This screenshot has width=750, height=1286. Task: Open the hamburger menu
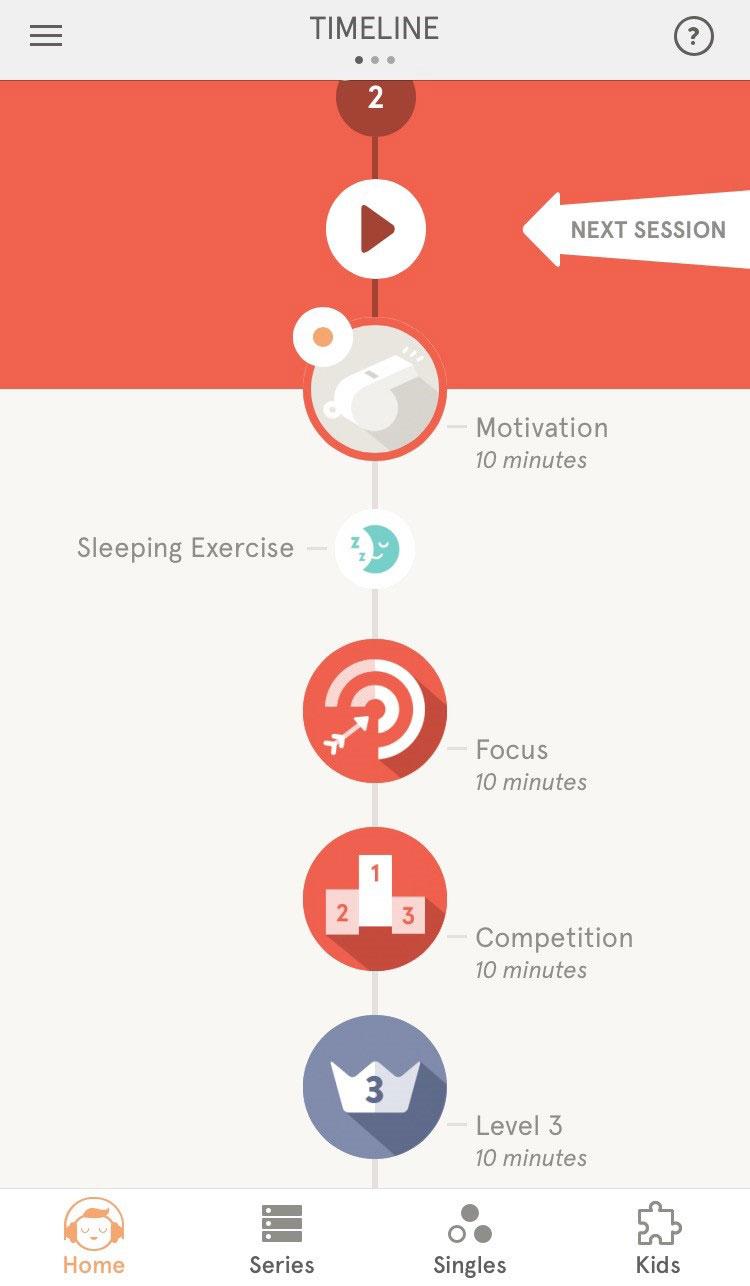pyautogui.click(x=46, y=36)
